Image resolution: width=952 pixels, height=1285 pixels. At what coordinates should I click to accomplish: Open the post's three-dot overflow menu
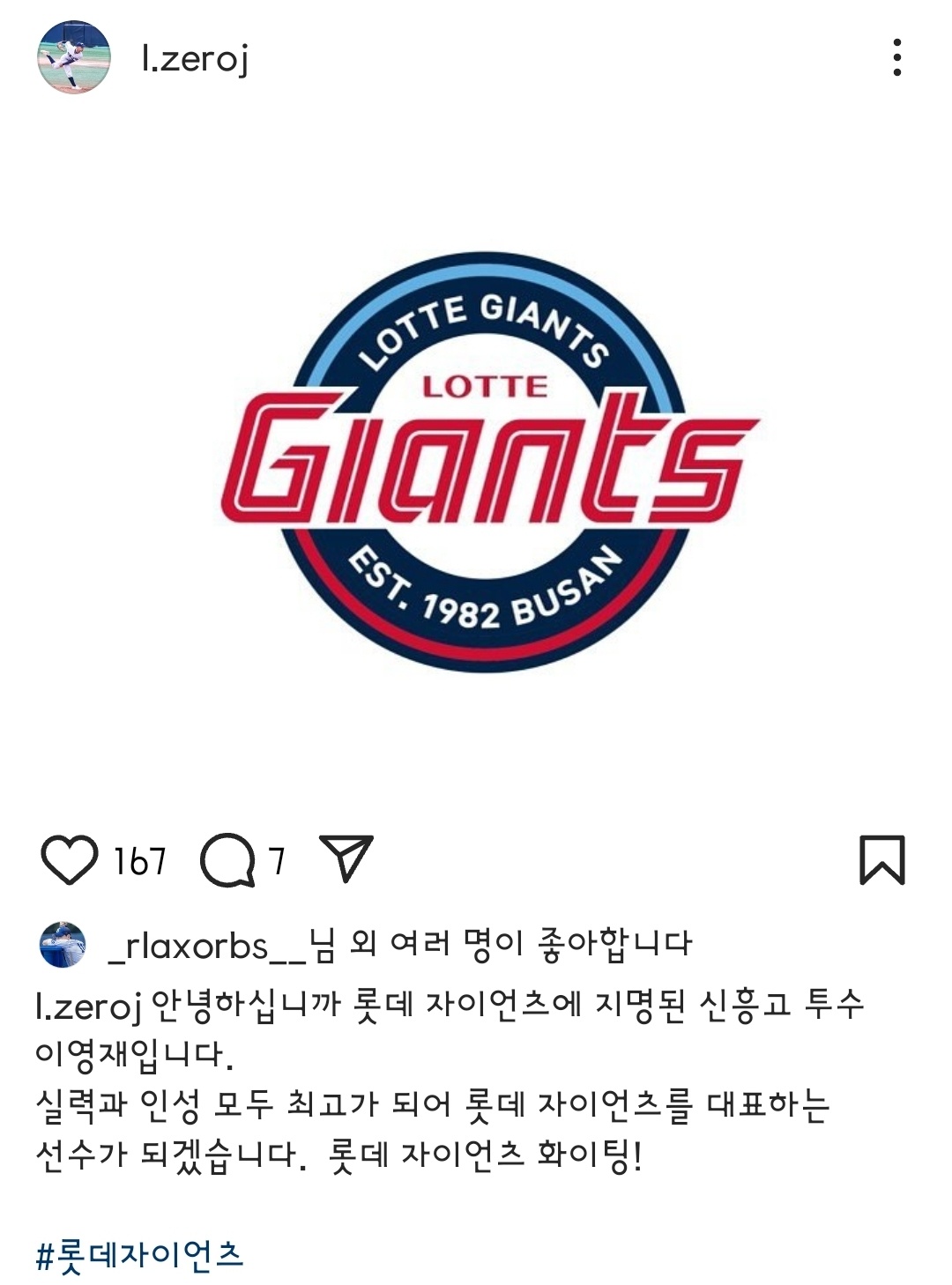[x=896, y=58]
